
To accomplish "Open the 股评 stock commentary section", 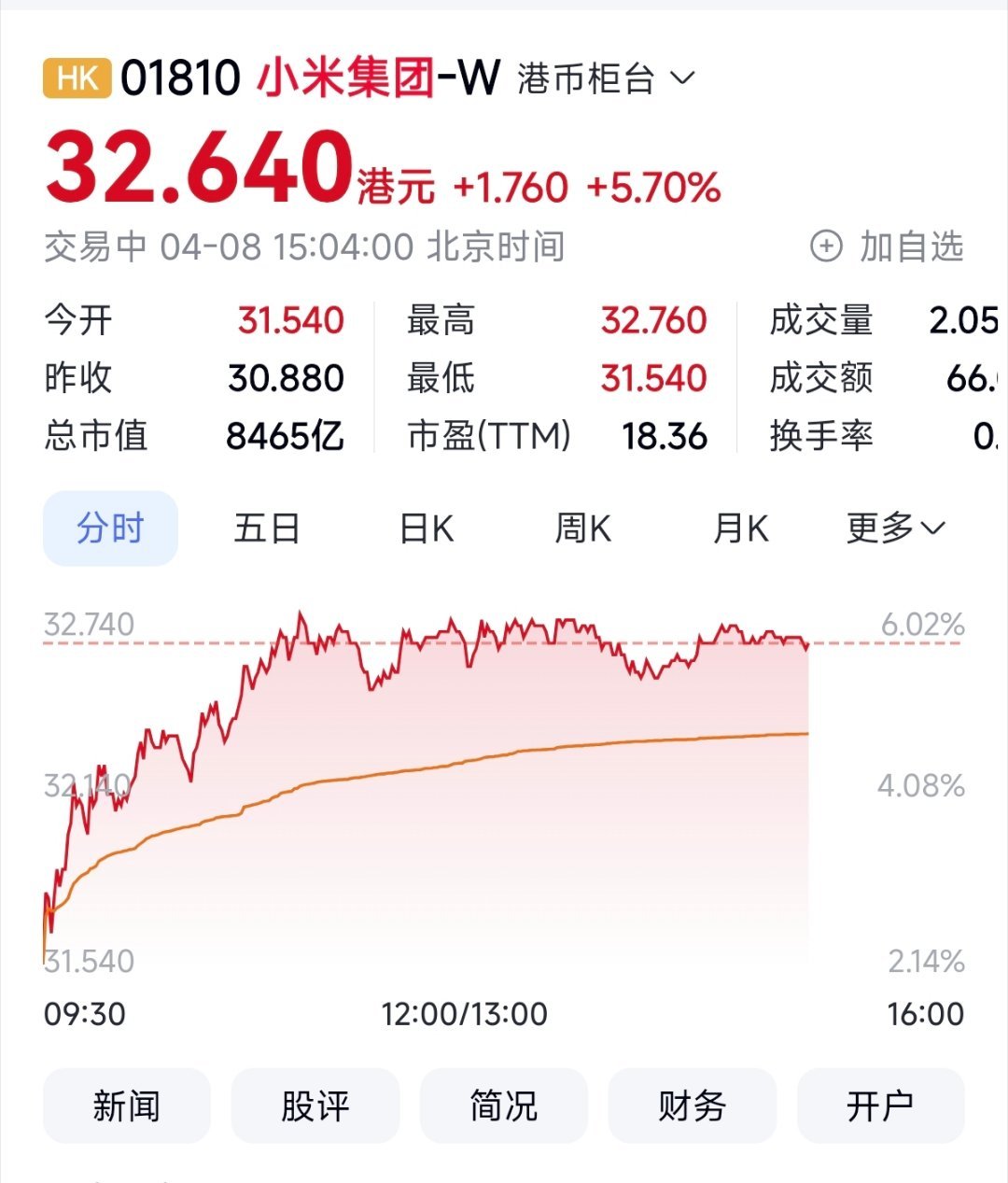I will point(315,1106).
